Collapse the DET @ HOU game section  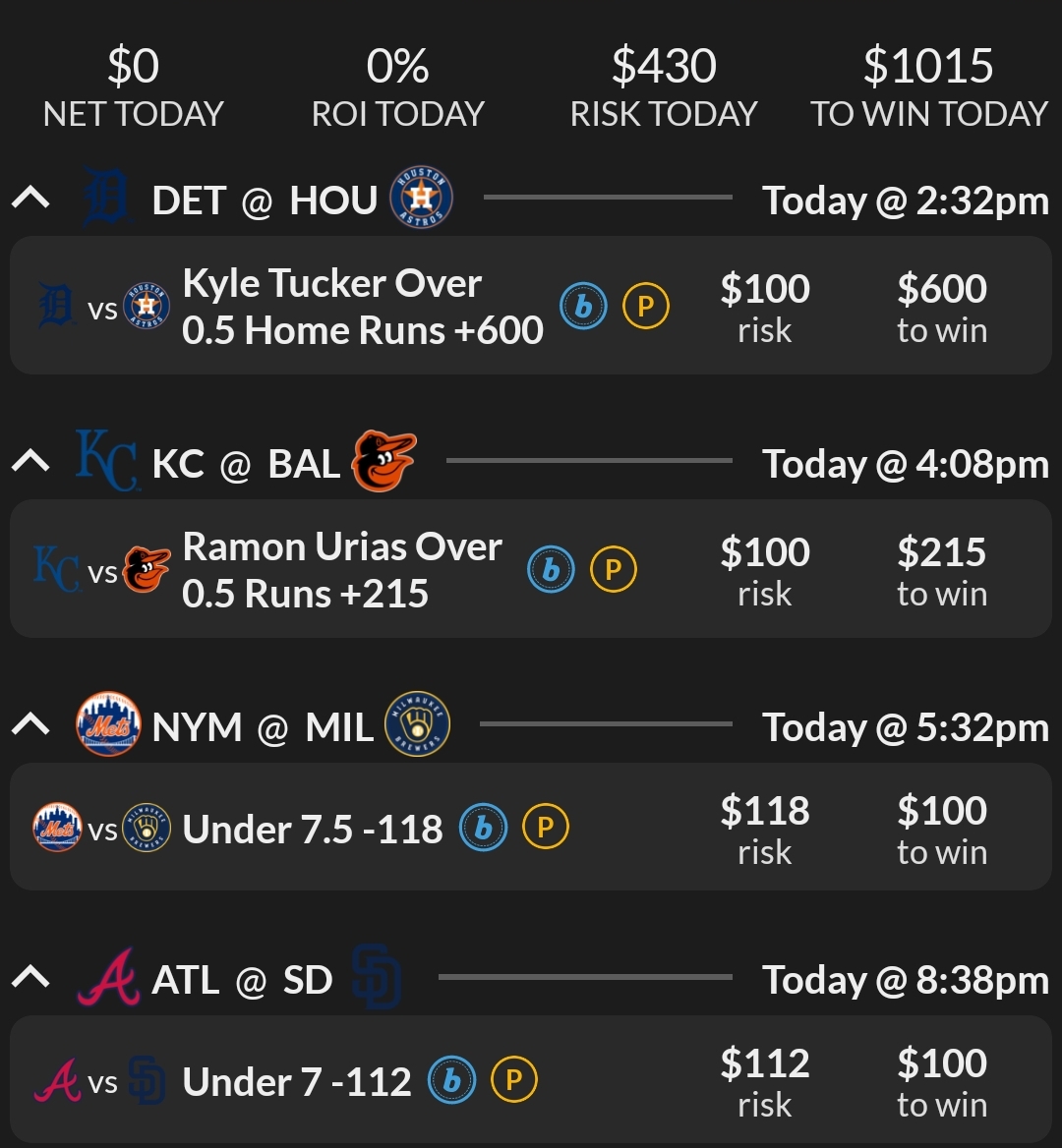click(31, 199)
